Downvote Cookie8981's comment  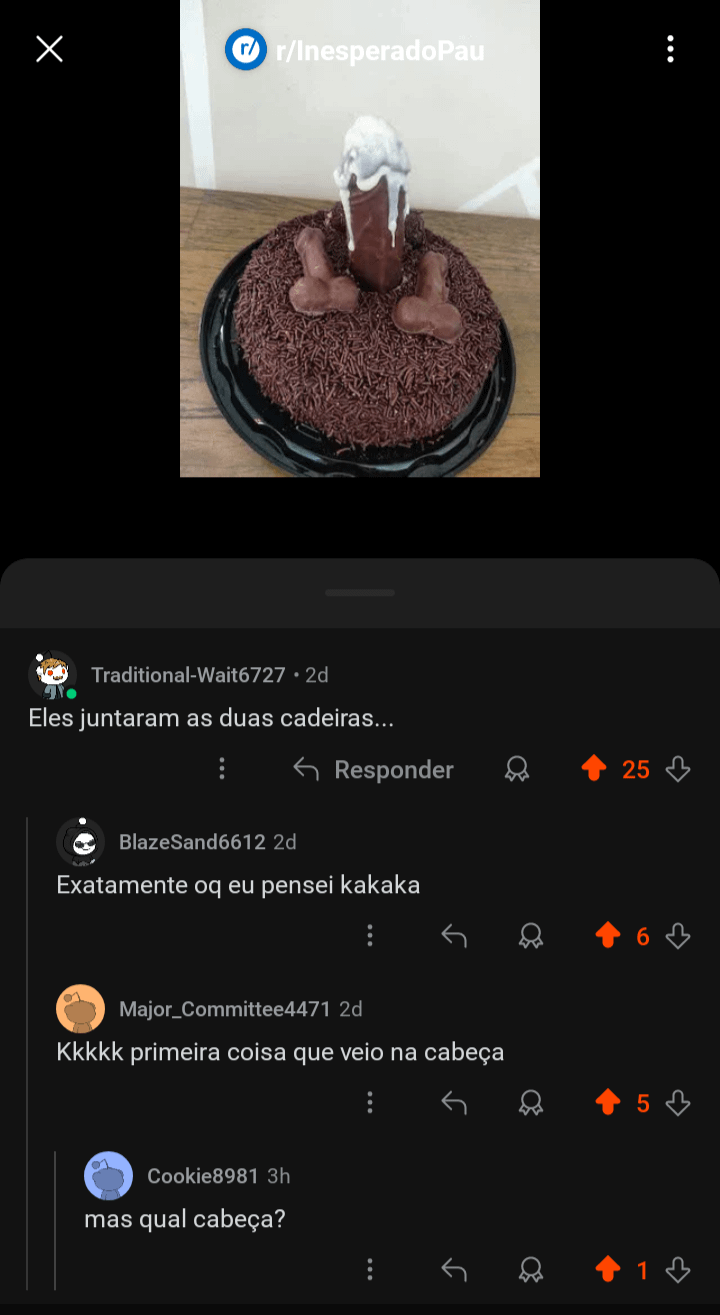coord(678,1270)
